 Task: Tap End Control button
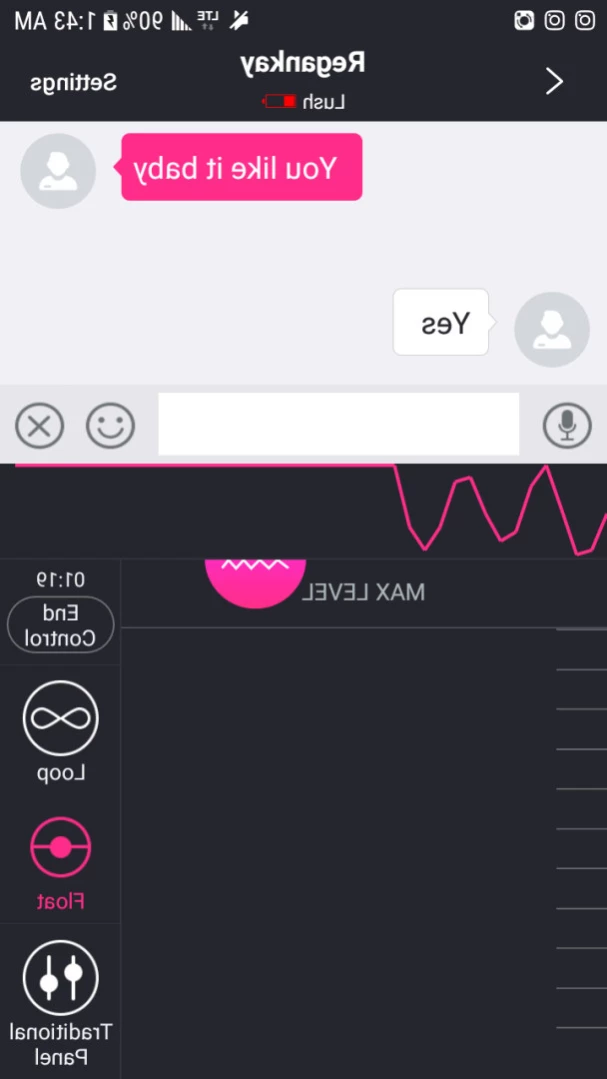(60, 626)
